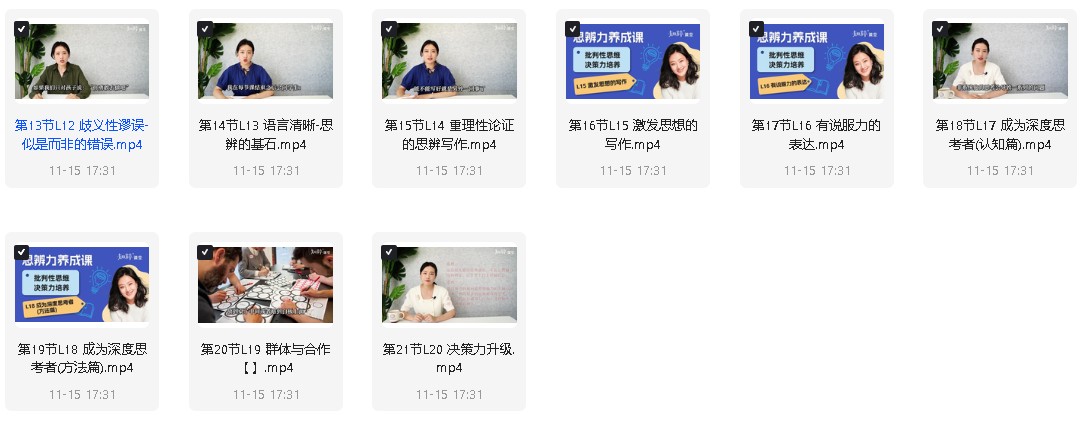Open video 第19节L18 成为深度思考者(方法篇)
The height and width of the screenshot is (448, 1081).
click(82, 285)
